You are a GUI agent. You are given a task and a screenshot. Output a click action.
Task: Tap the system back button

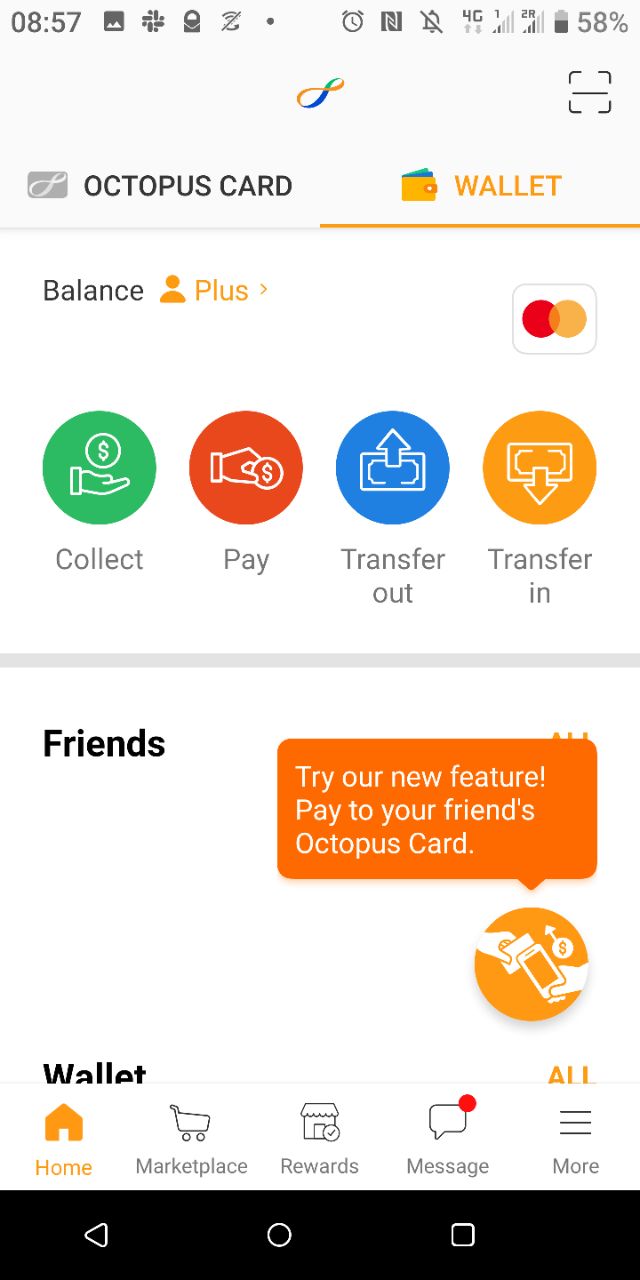coord(96,1235)
